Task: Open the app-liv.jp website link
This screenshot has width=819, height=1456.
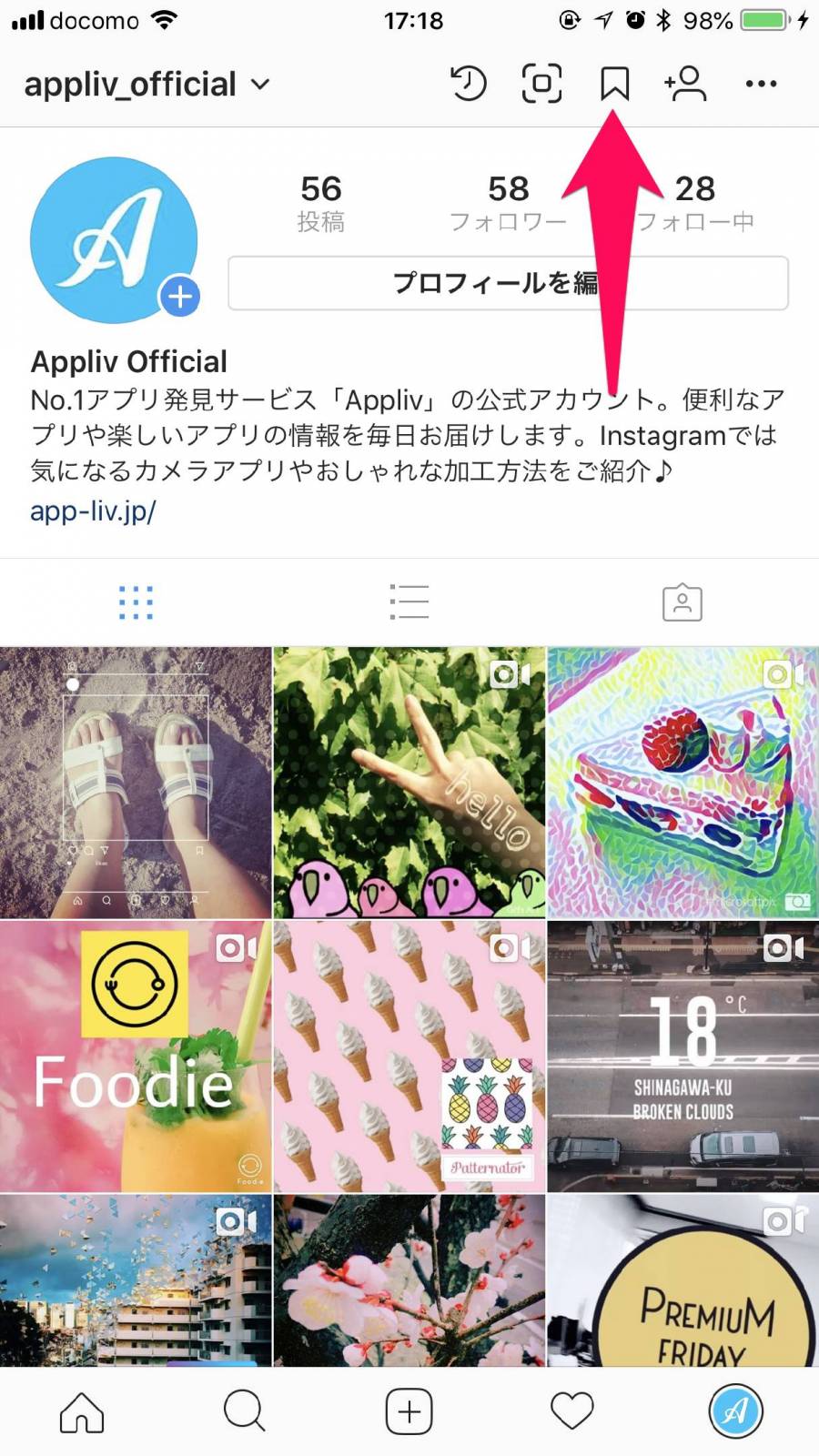Action: click(x=93, y=511)
